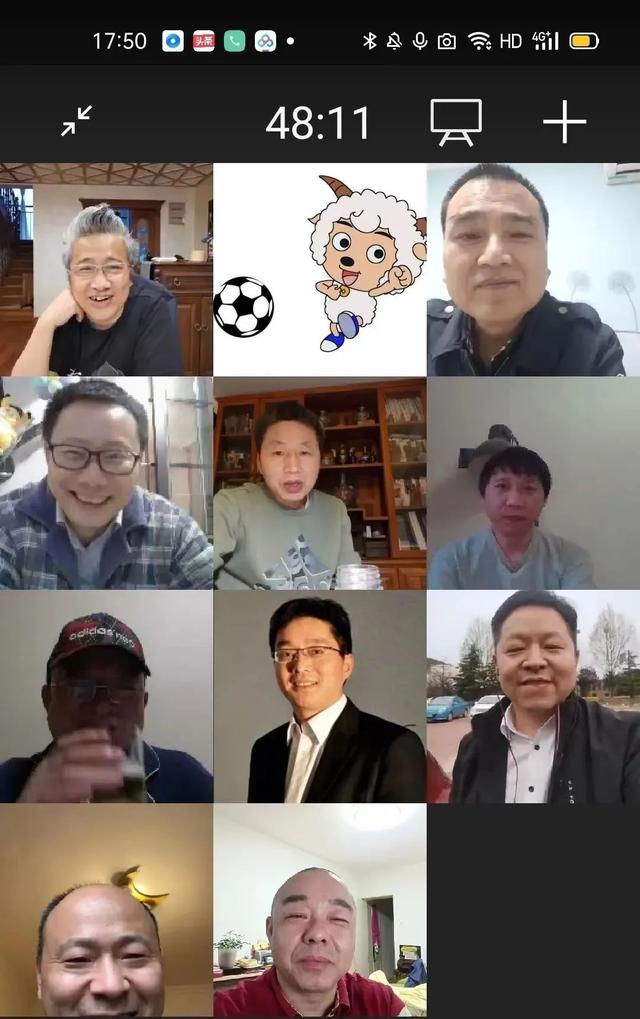Open the cartoon sheep with soccer ball tile
Screen dimensions: 640x1019
point(320,270)
